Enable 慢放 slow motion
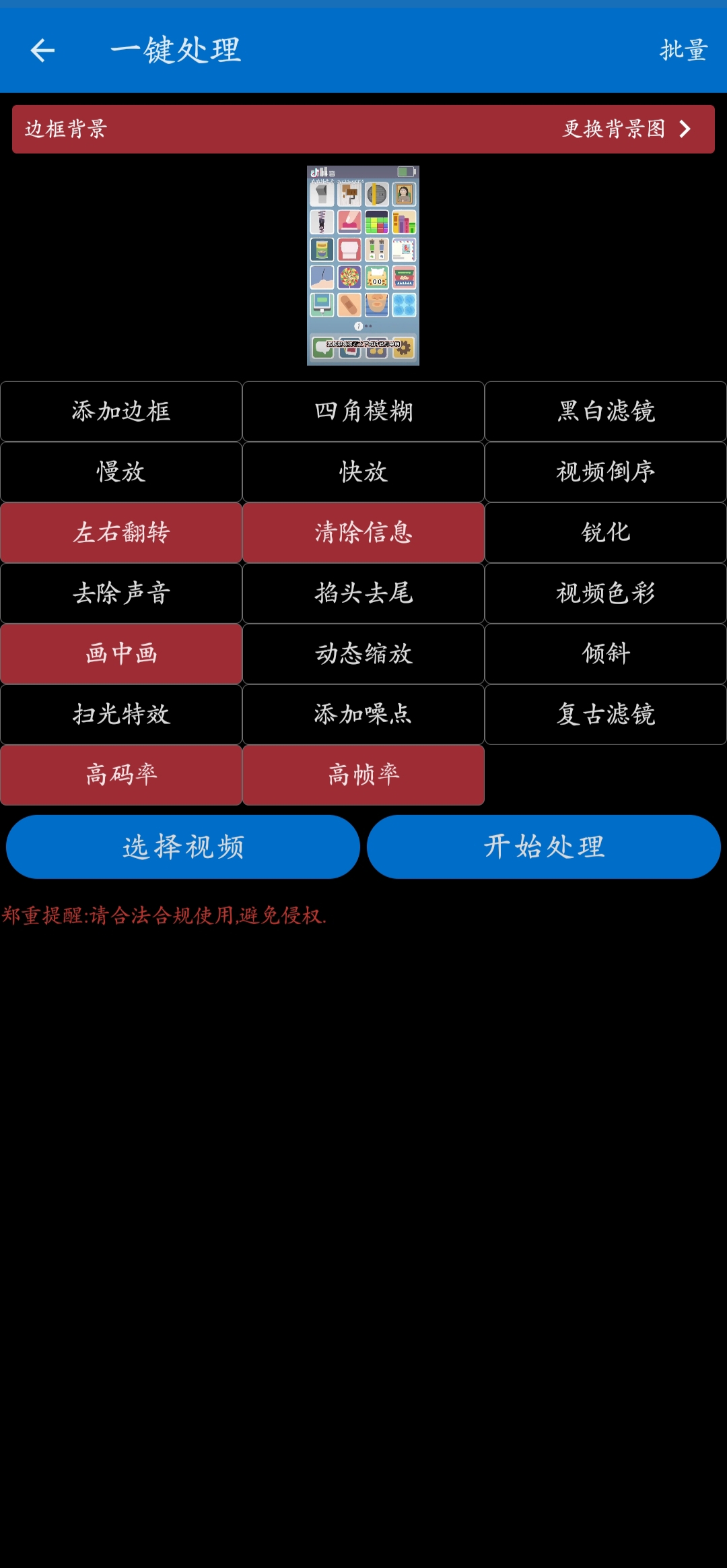The height and width of the screenshot is (1568, 727). pos(121,471)
